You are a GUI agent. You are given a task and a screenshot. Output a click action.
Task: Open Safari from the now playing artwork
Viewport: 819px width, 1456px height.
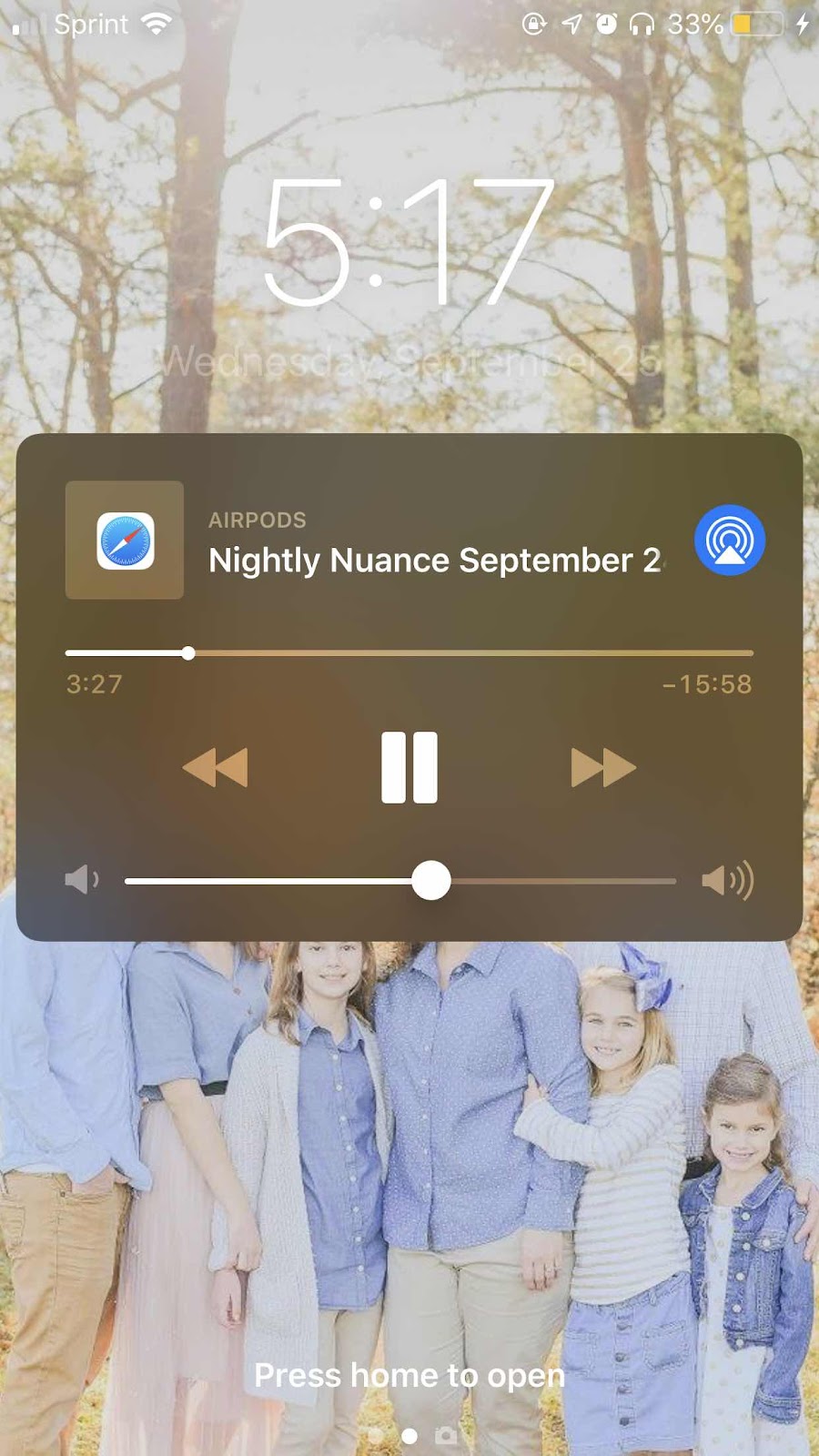(125, 541)
